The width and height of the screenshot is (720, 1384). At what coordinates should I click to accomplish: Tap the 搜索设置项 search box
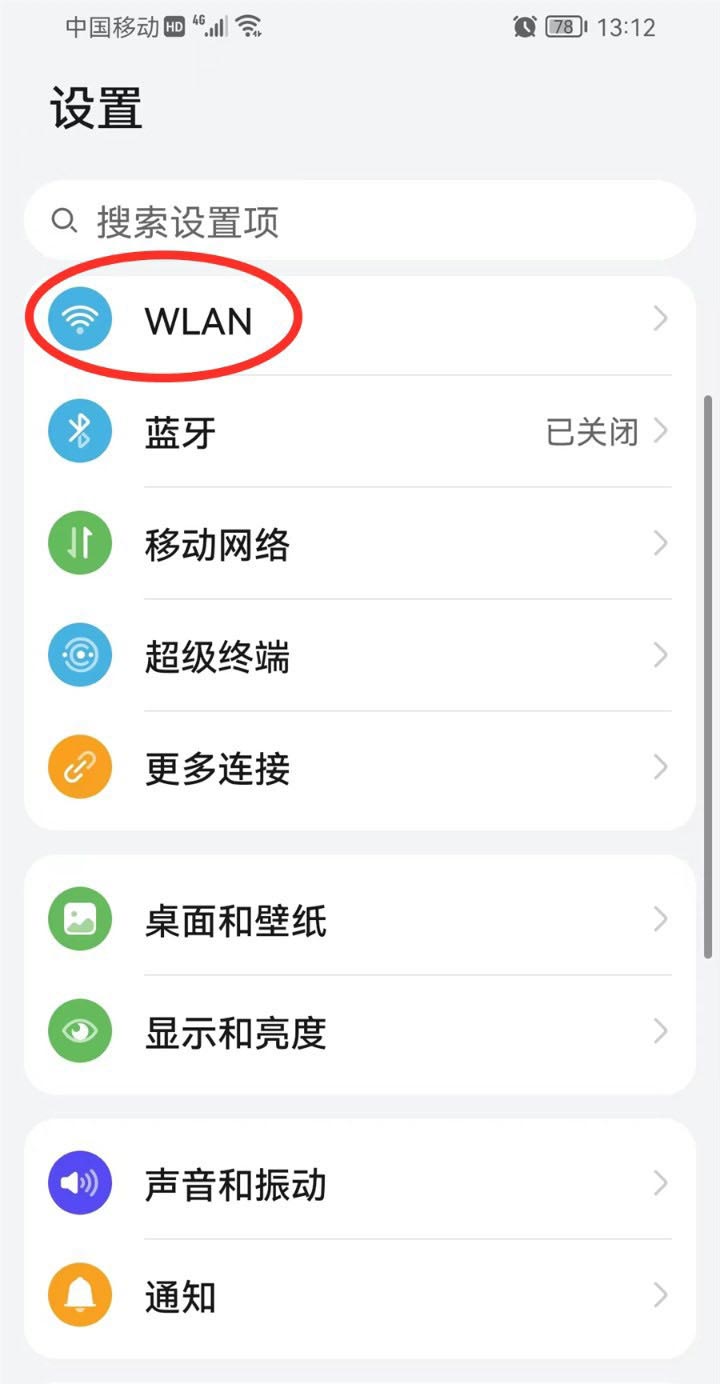point(360,221)
